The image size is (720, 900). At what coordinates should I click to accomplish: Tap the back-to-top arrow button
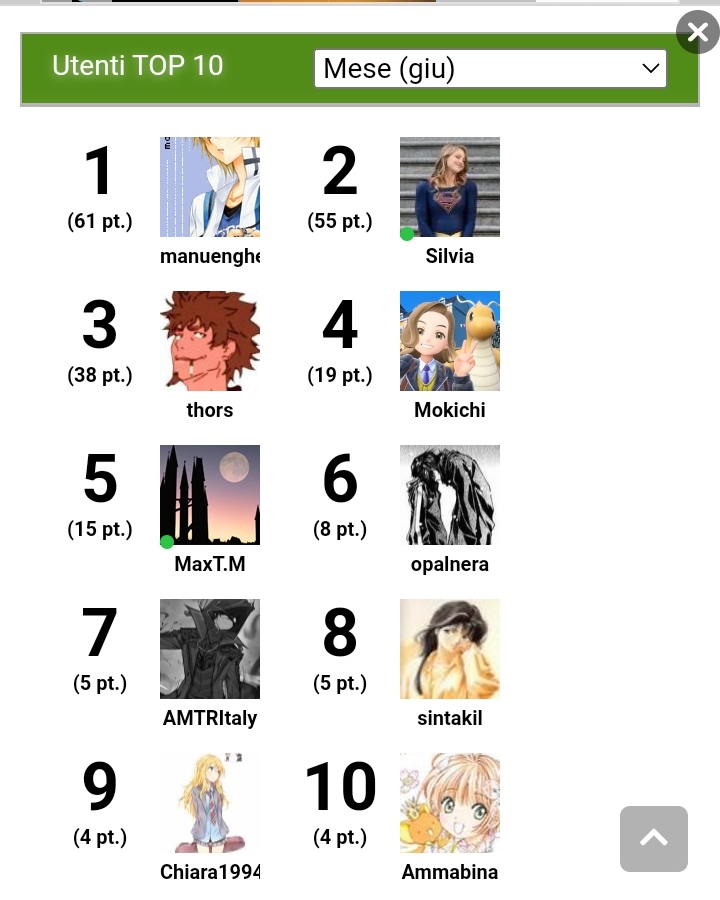point(654,839)
